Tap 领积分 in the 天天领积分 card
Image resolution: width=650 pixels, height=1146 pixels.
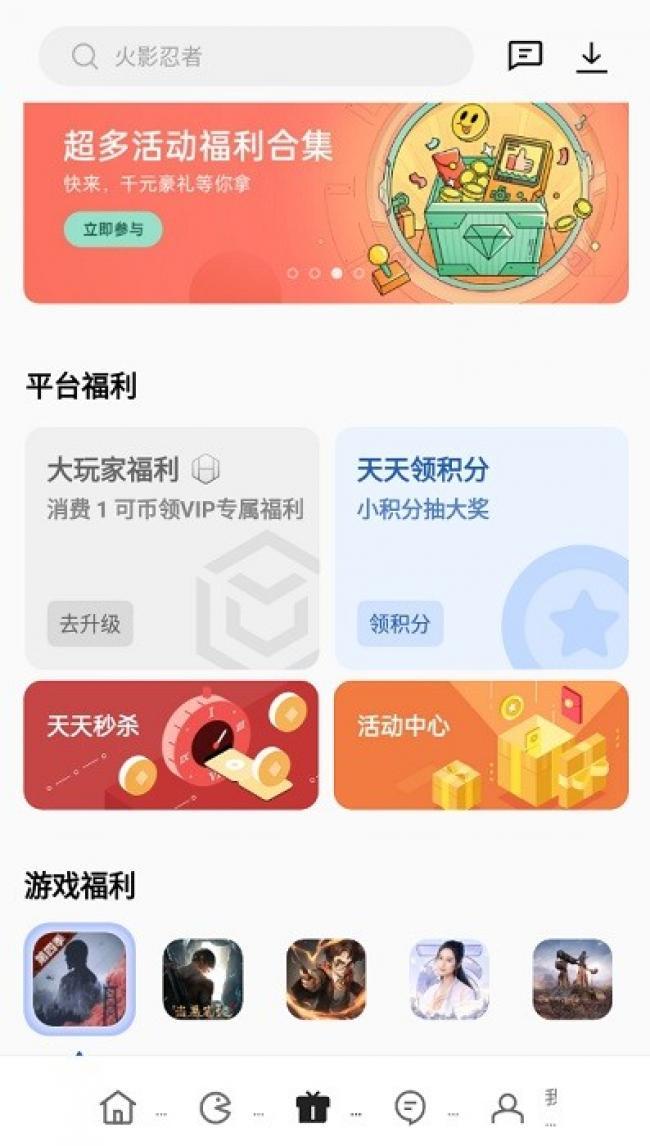pos(400,624)
